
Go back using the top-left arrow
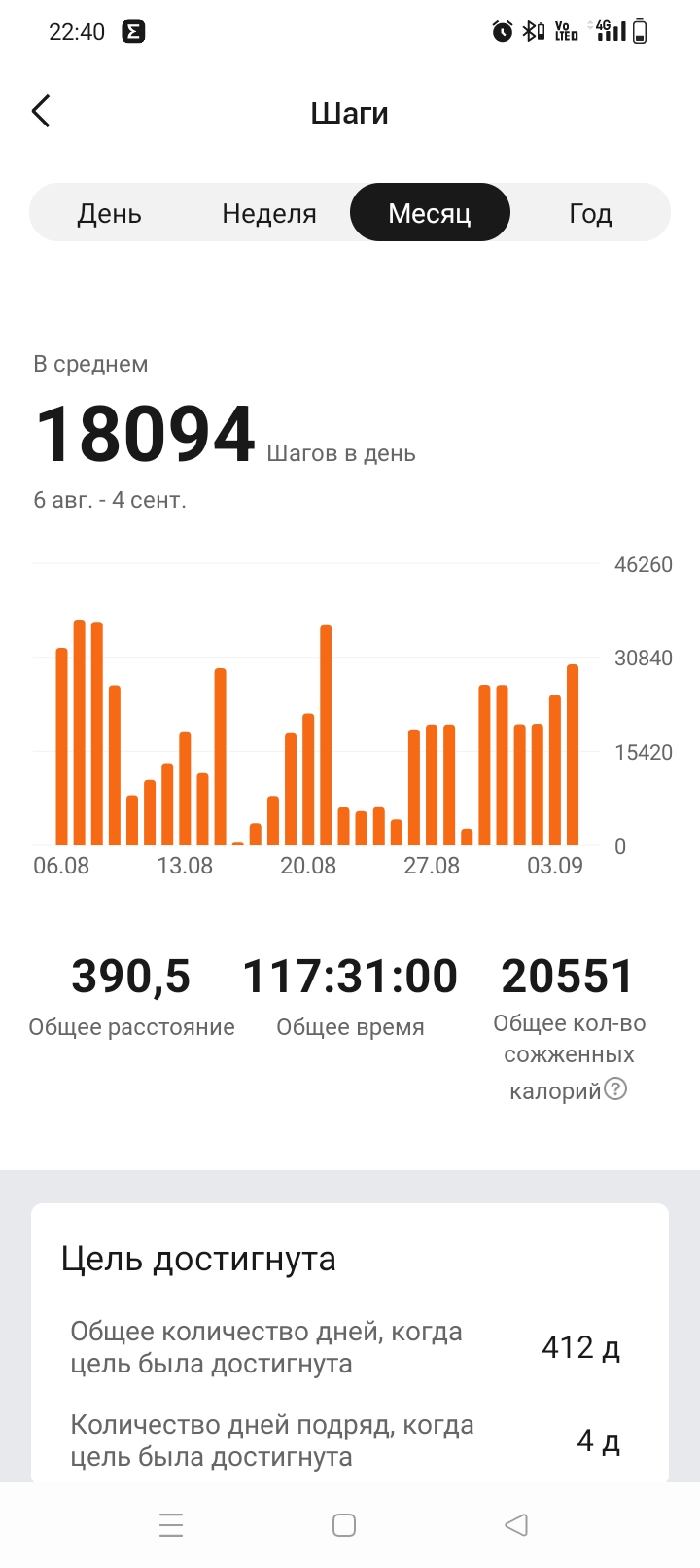pos(41,112)
